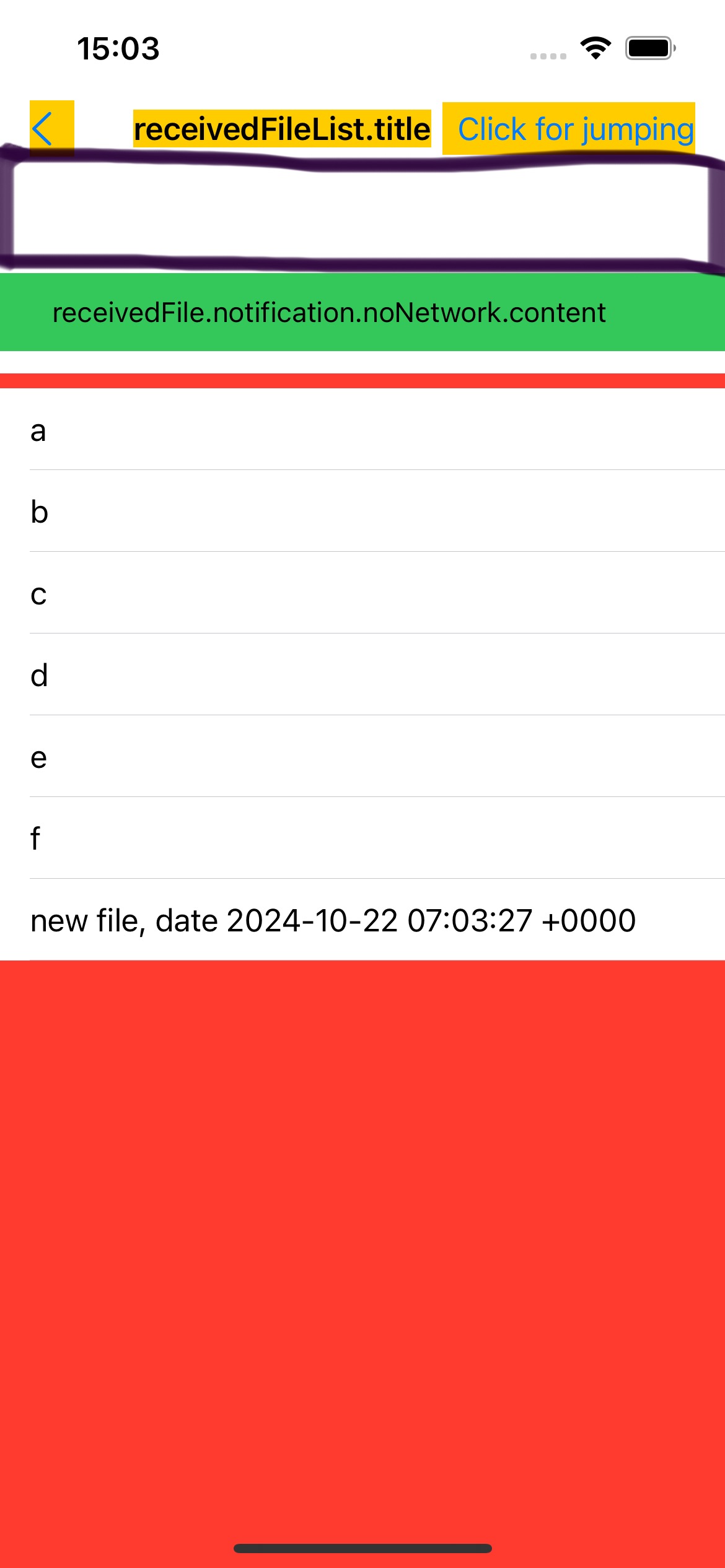Screen dimensions: 725x1568
Task: Open list row e
Action: pyautogui.click(x=362, y=756)
